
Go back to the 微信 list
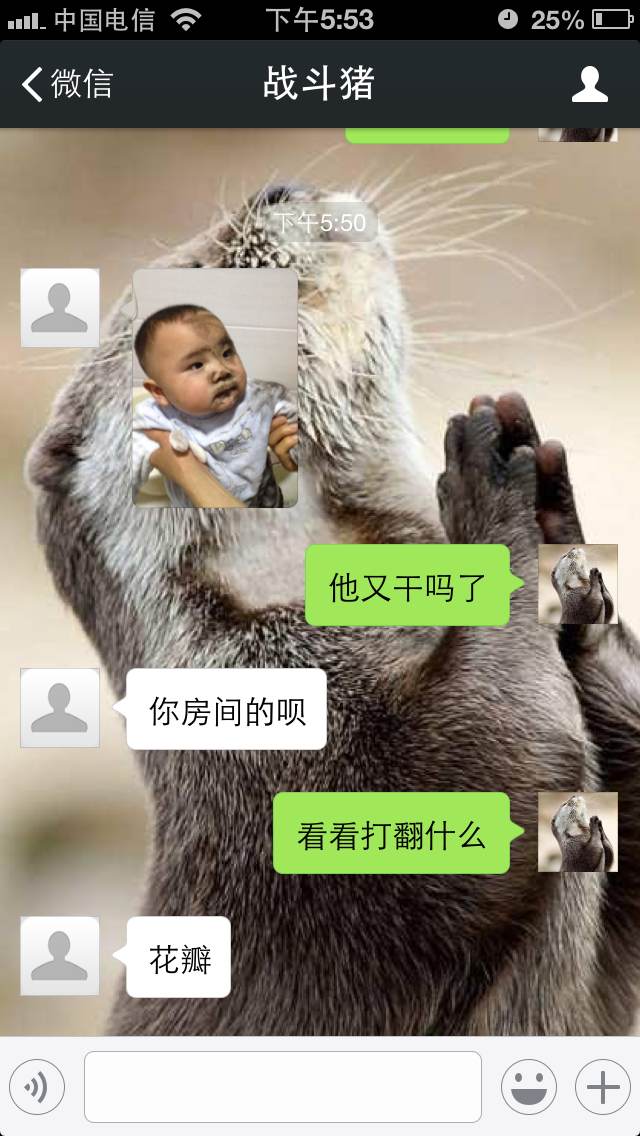coord(67,84)
